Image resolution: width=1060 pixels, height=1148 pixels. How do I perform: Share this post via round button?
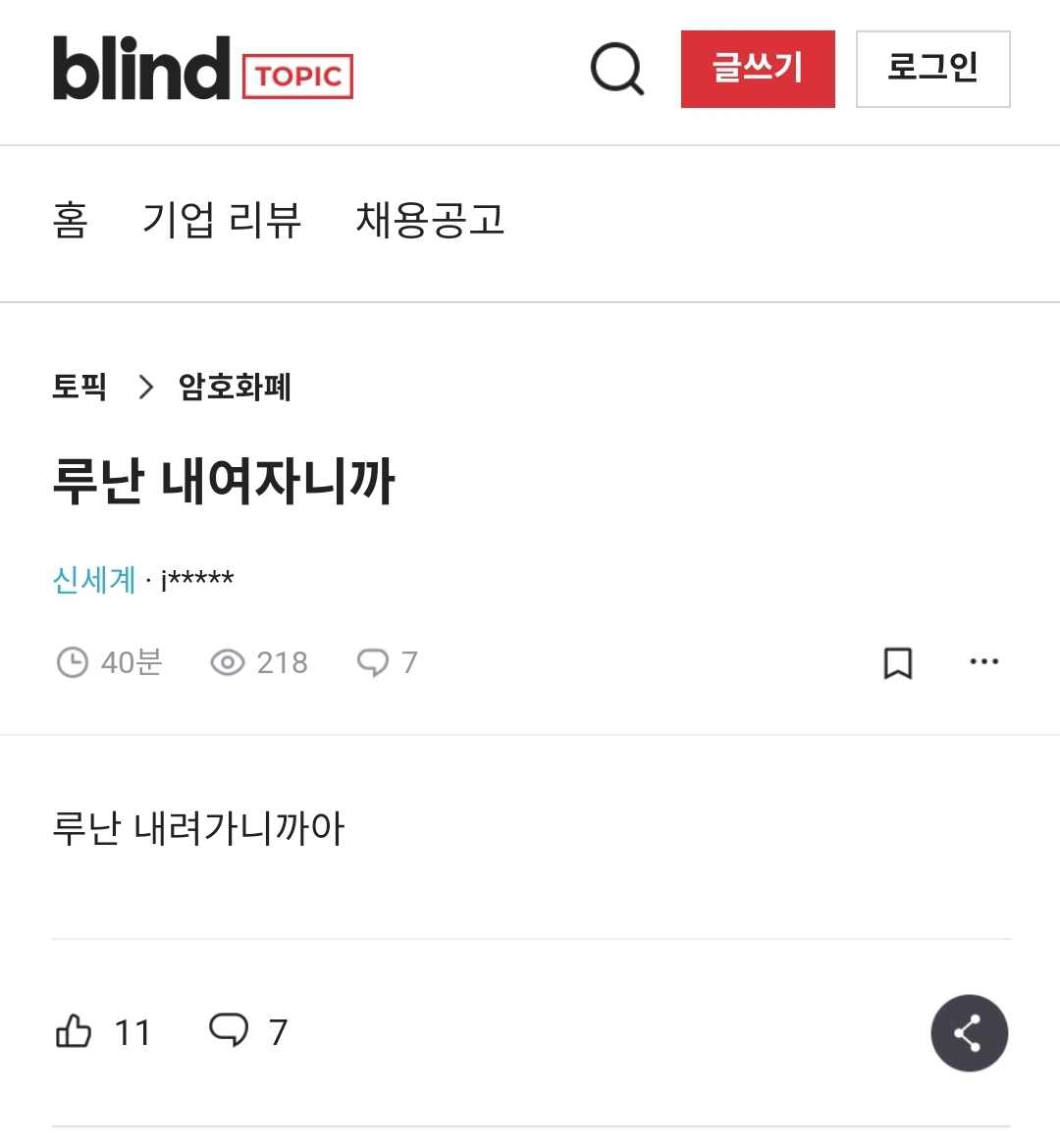[969, 1033]
